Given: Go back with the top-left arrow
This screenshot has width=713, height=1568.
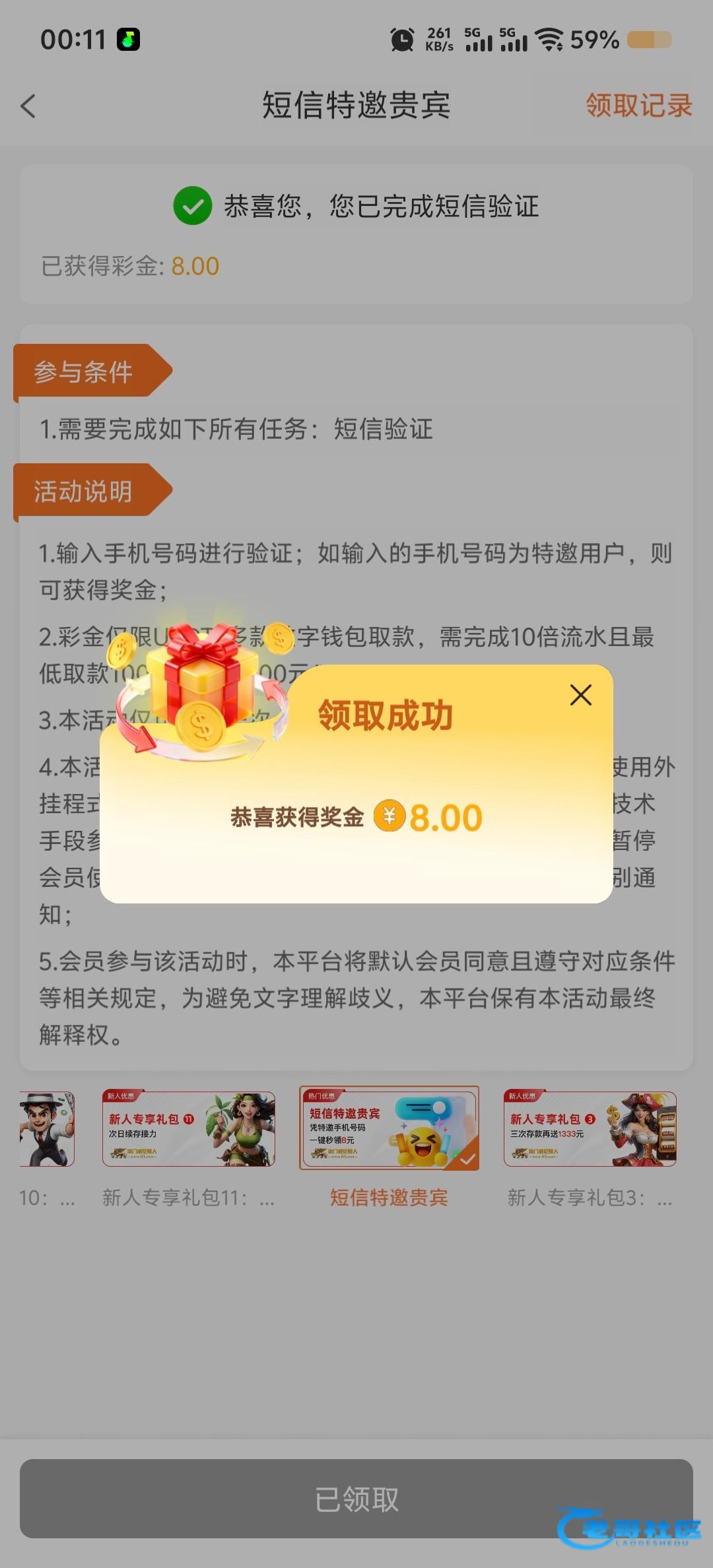Looking at the screenshot, I should (28, 106).
